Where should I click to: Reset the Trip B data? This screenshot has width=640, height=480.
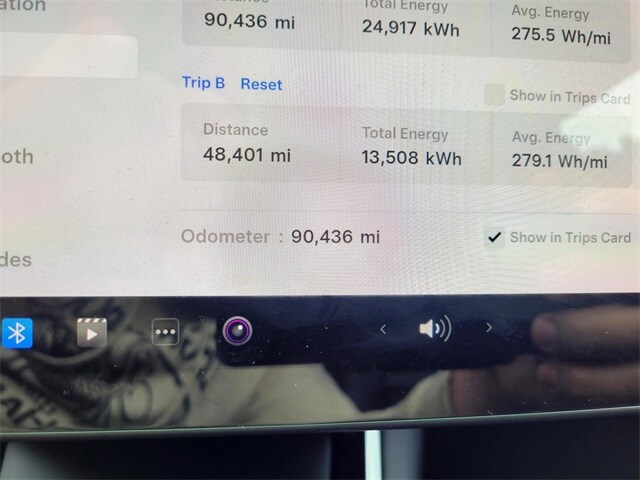261,84
